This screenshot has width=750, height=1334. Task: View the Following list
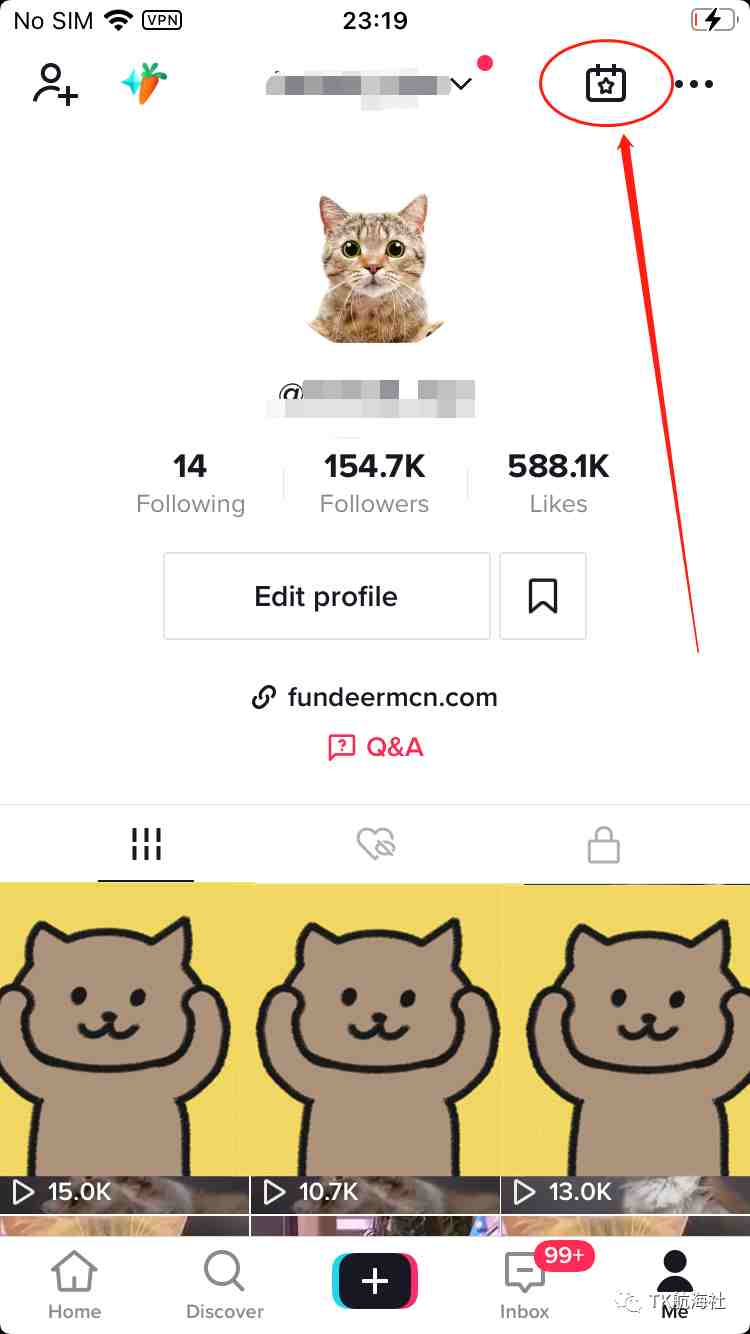(x=190, y=483)
